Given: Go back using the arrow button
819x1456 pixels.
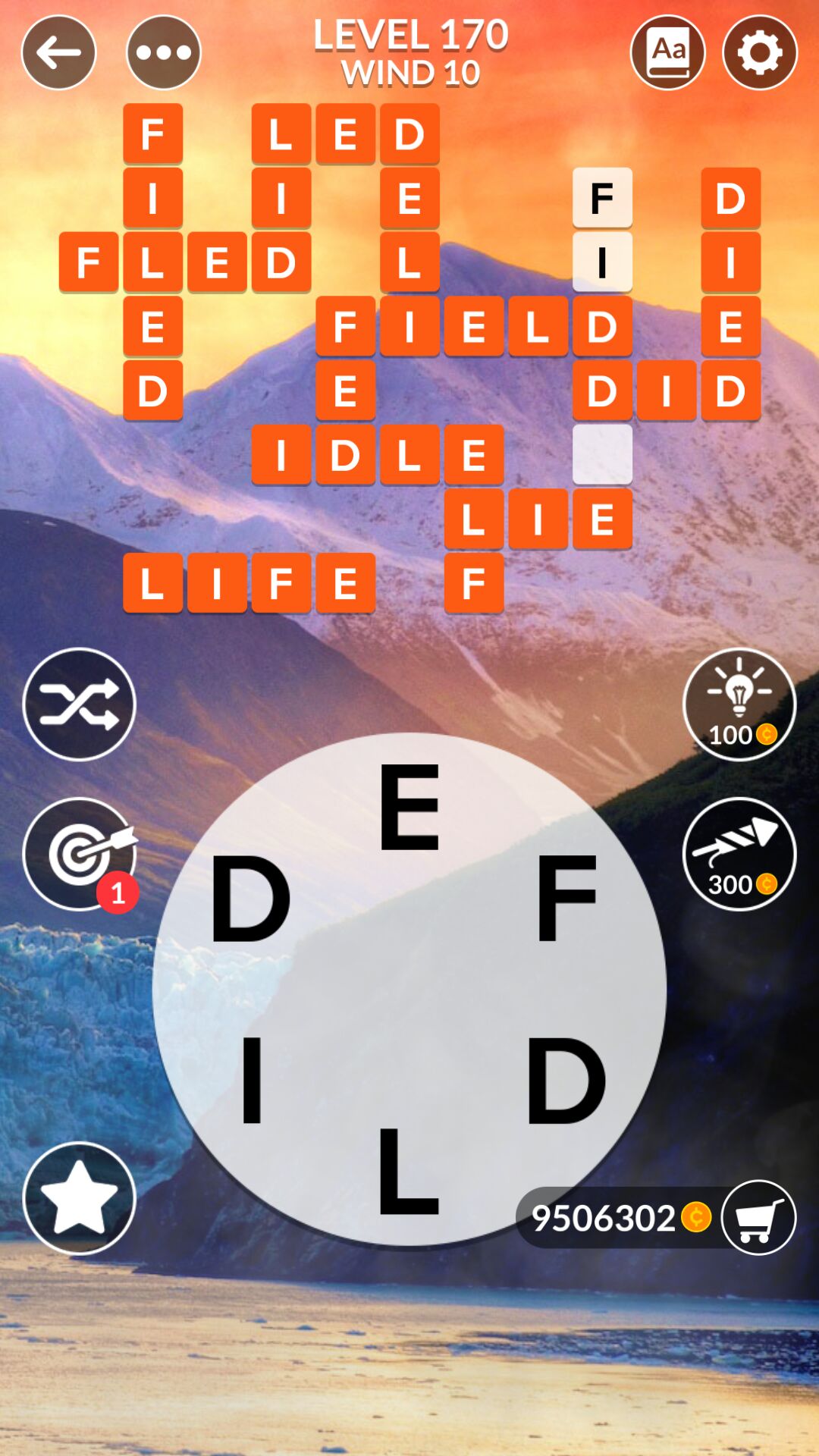Looking at the screenshot, I should coord(58,52).
